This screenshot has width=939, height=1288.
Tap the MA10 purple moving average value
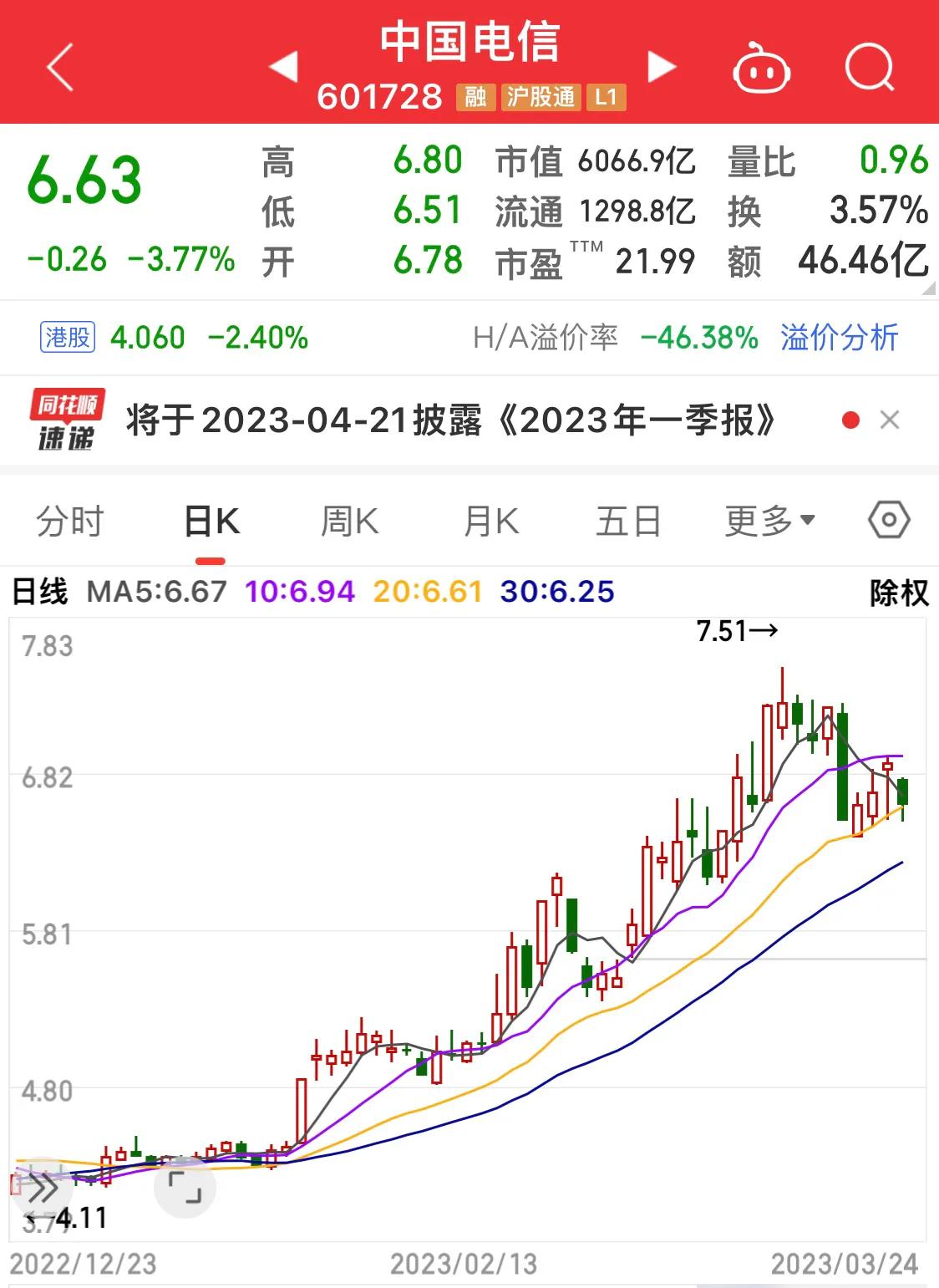(x=297, y=591)
